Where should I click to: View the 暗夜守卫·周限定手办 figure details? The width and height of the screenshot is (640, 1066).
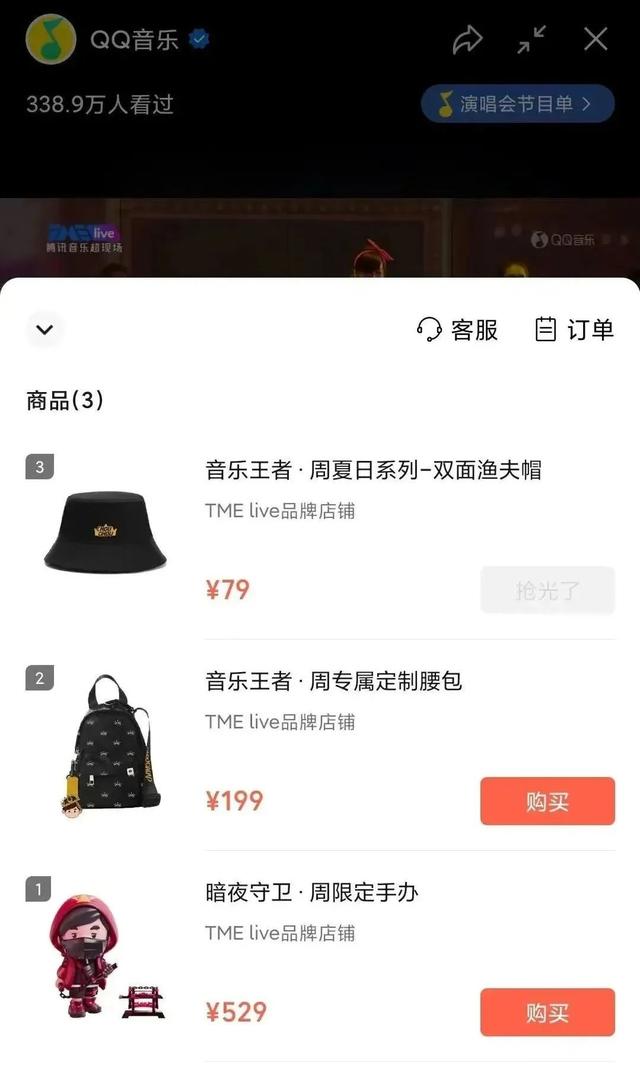point(311,892)
